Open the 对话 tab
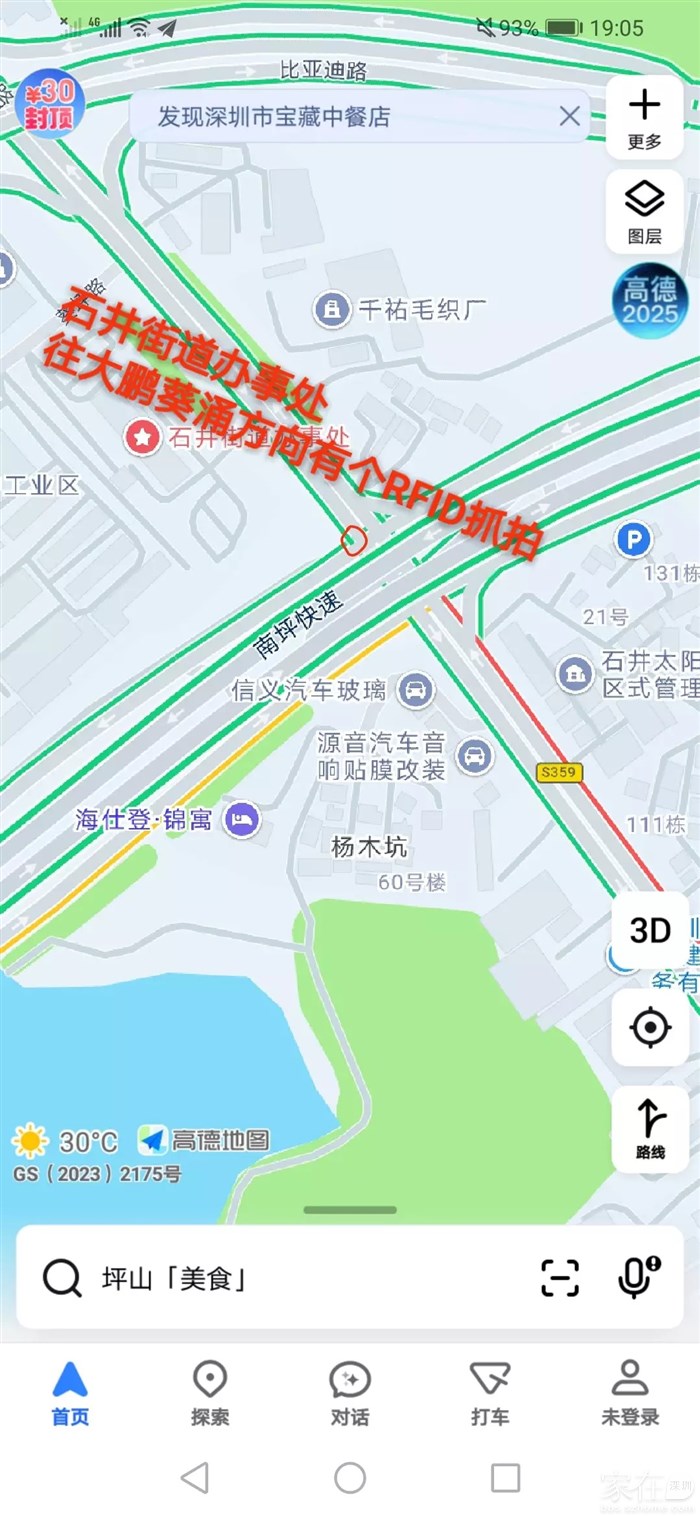700x1516 pixels. (x=350, y=1392)
